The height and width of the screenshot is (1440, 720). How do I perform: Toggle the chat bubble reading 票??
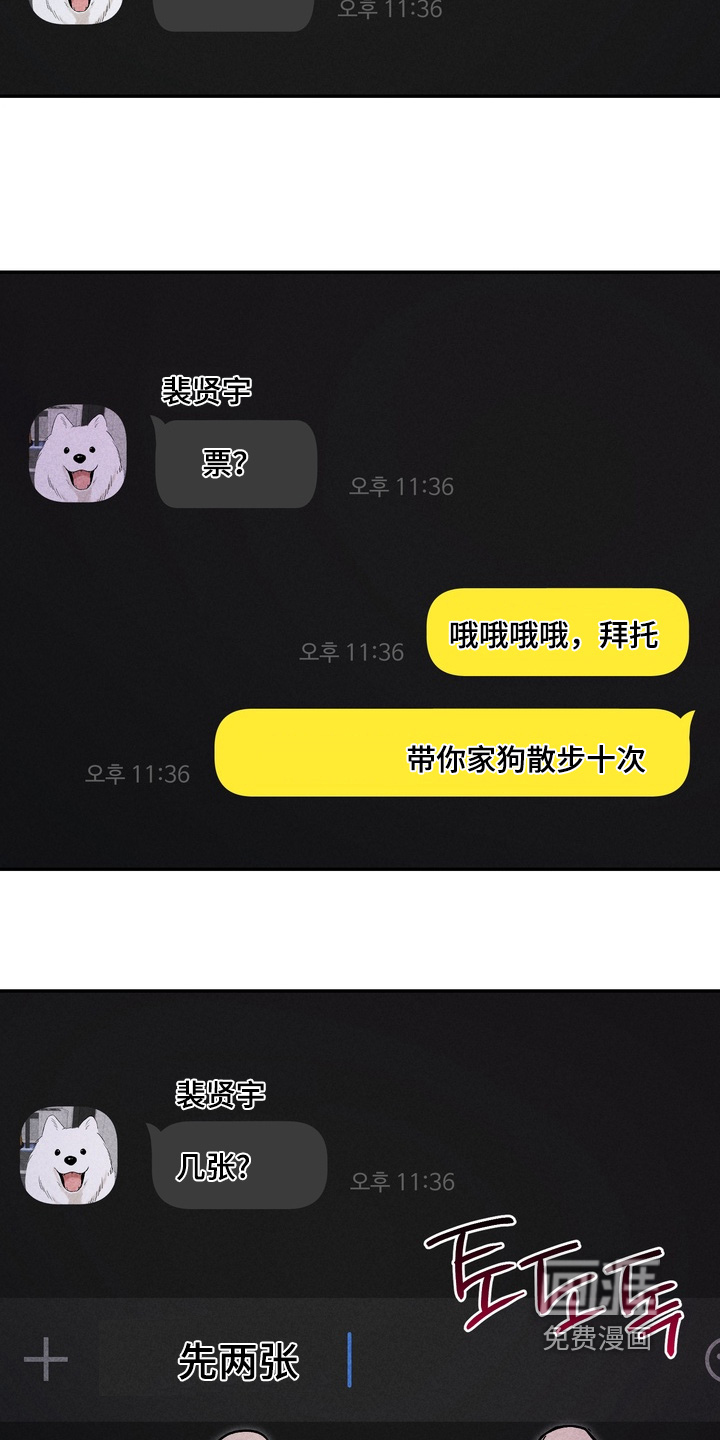(236, 462)
